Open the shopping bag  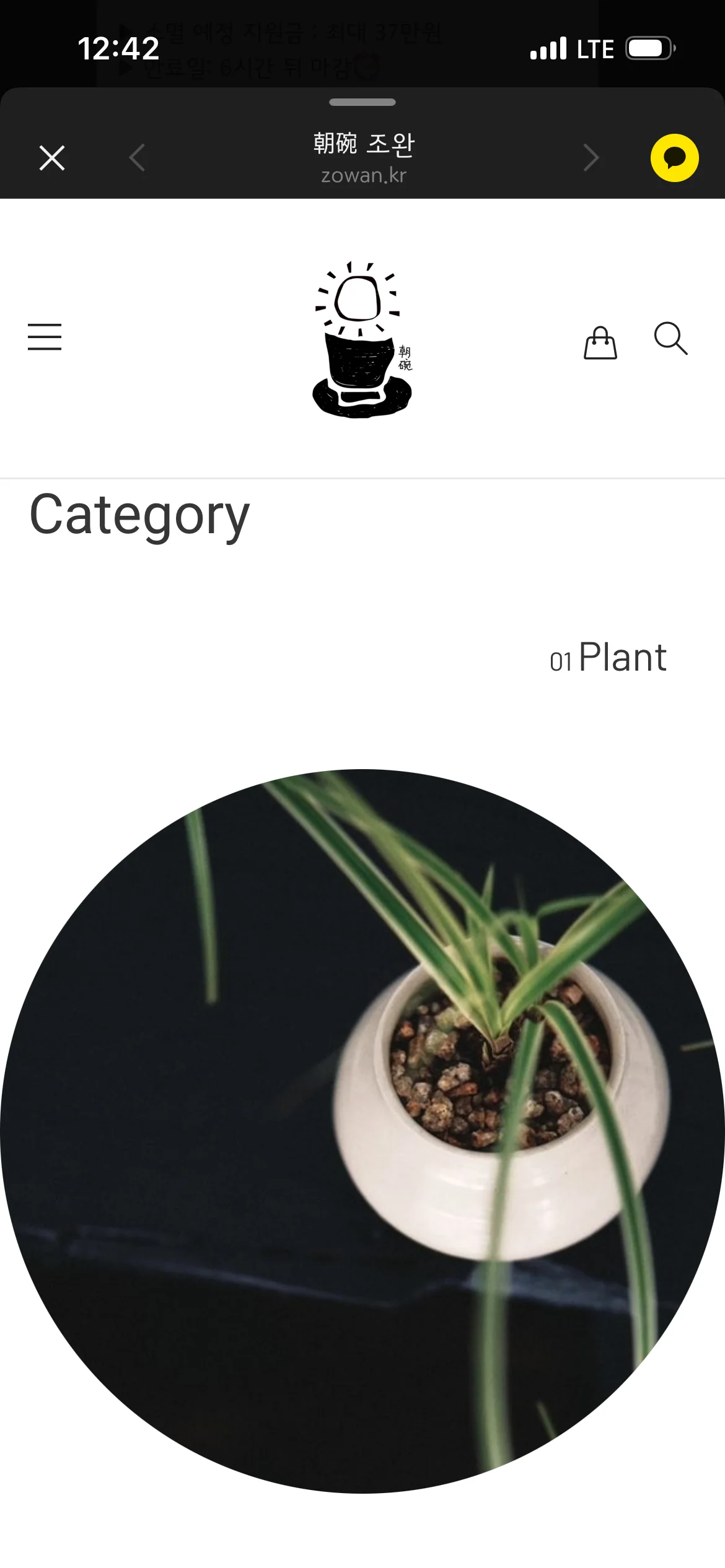(600, 342)
